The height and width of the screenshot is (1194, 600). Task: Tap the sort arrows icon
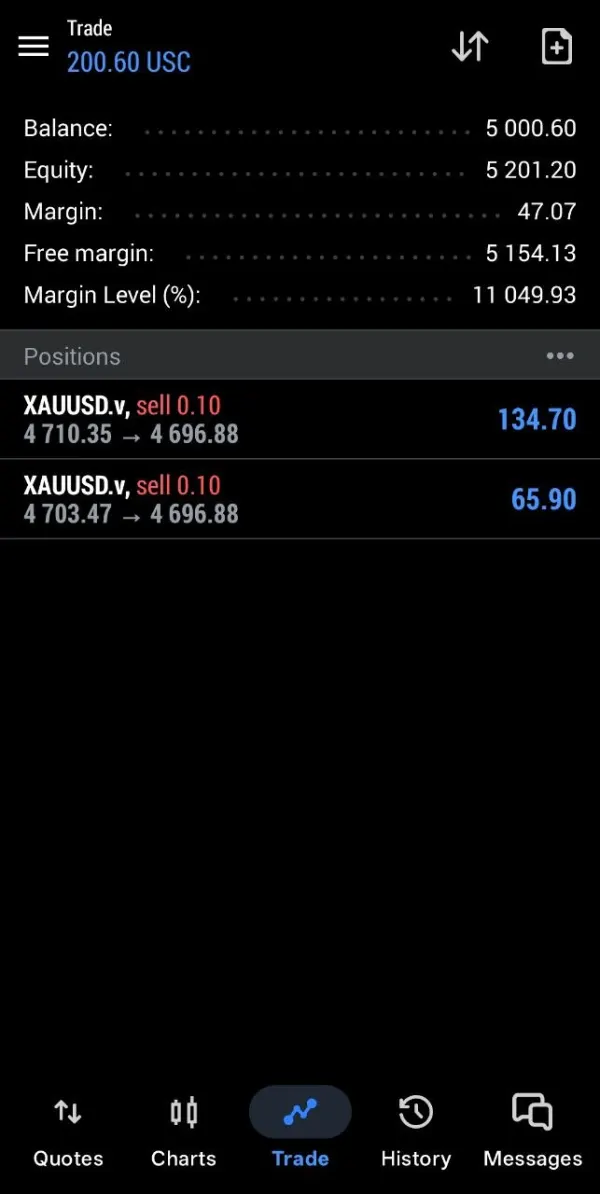tap(470, 47)
